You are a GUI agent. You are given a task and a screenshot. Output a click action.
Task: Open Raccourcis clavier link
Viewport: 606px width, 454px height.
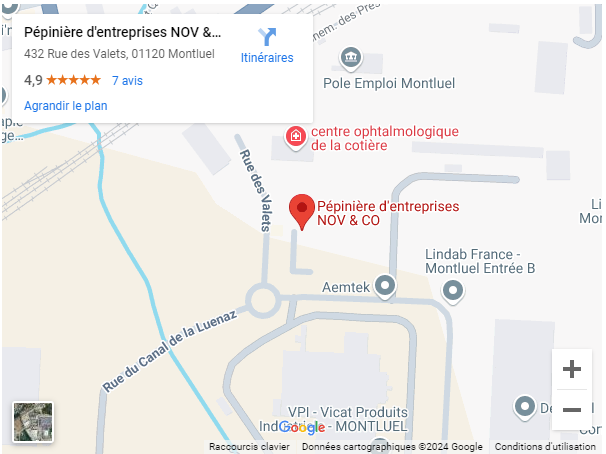(x=249, y=447)
